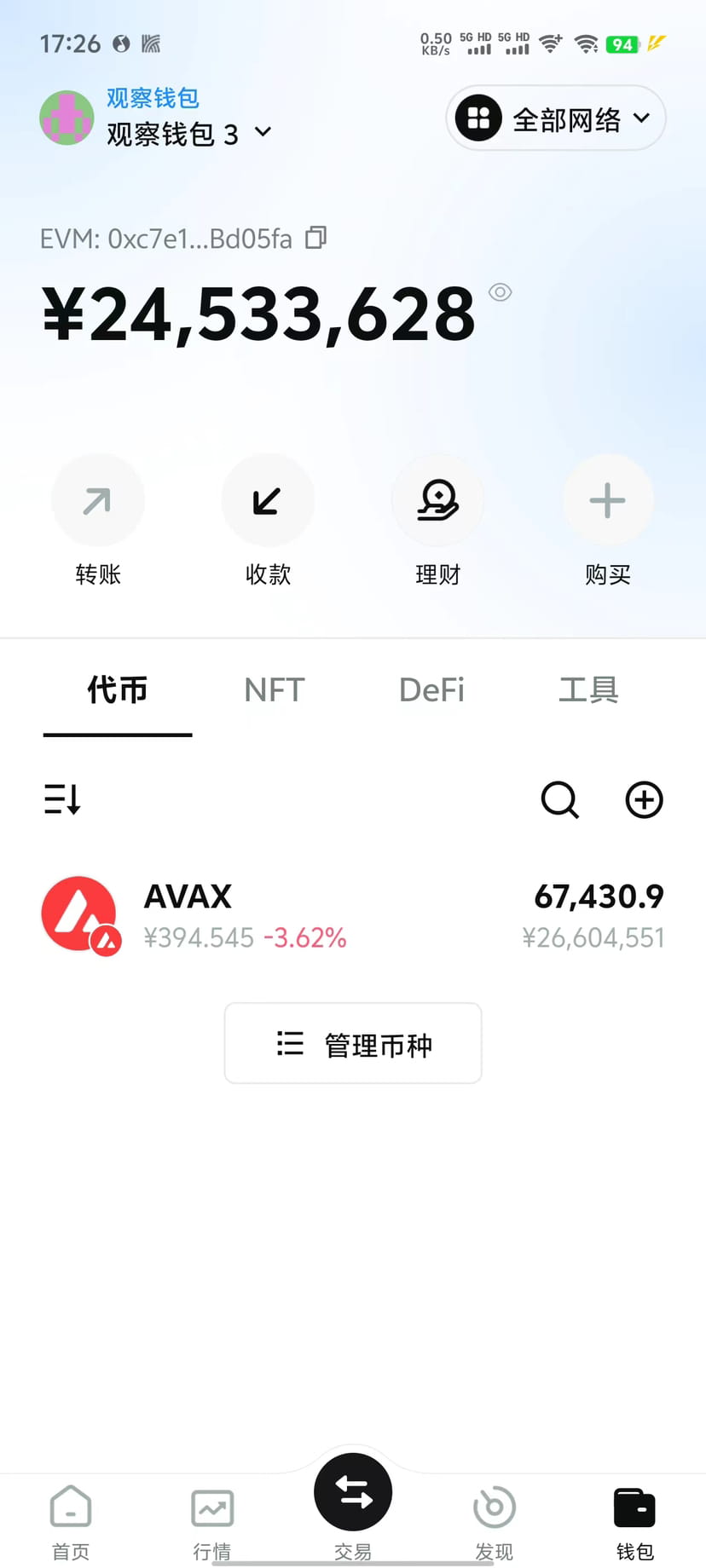Tap the 收款 receive icon
This screenshot has height=1568, width=706.
(x=268, y=500)
